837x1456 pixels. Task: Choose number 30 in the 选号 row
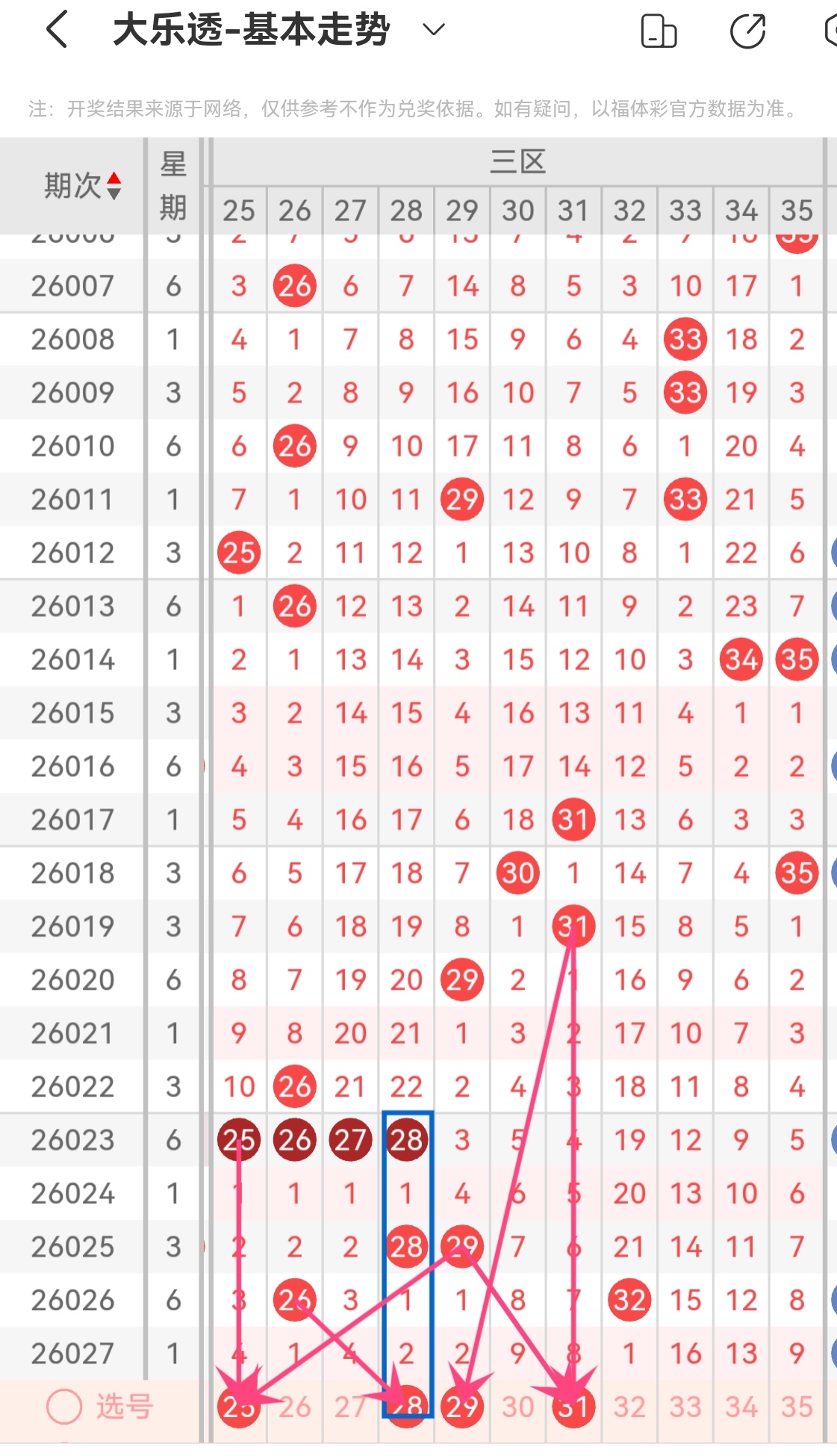click(518, 1407)
